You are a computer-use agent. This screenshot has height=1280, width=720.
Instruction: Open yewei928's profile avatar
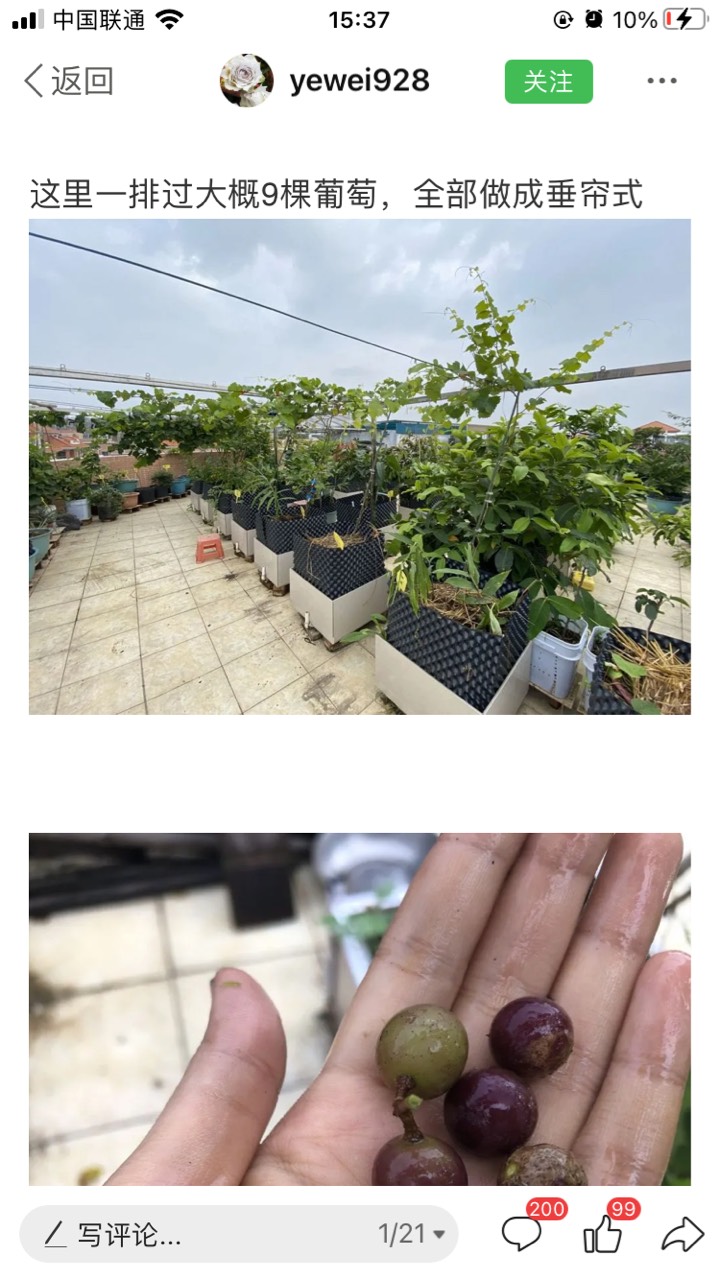(246, 81)
